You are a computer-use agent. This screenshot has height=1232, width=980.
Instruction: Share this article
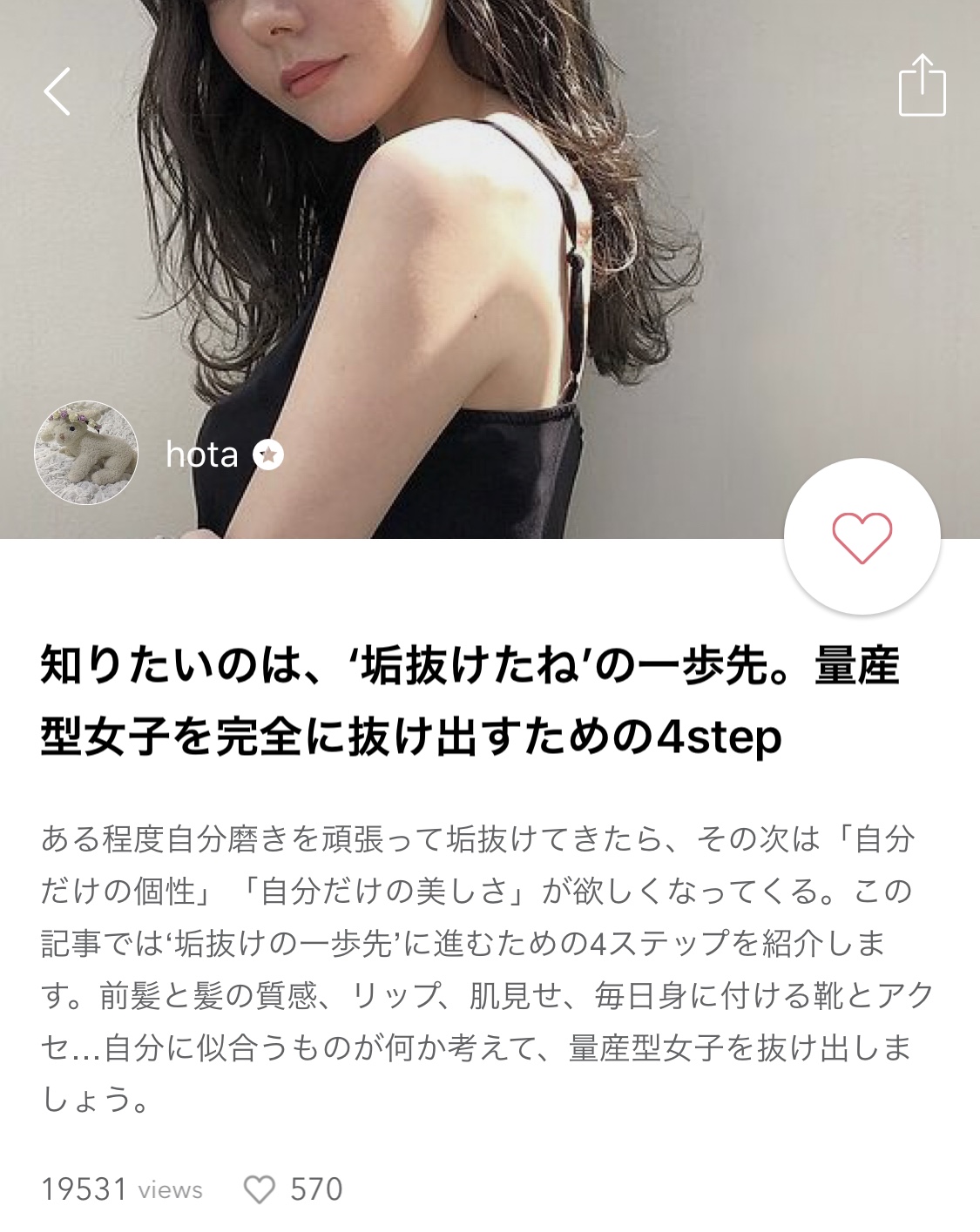click(922, 85)
